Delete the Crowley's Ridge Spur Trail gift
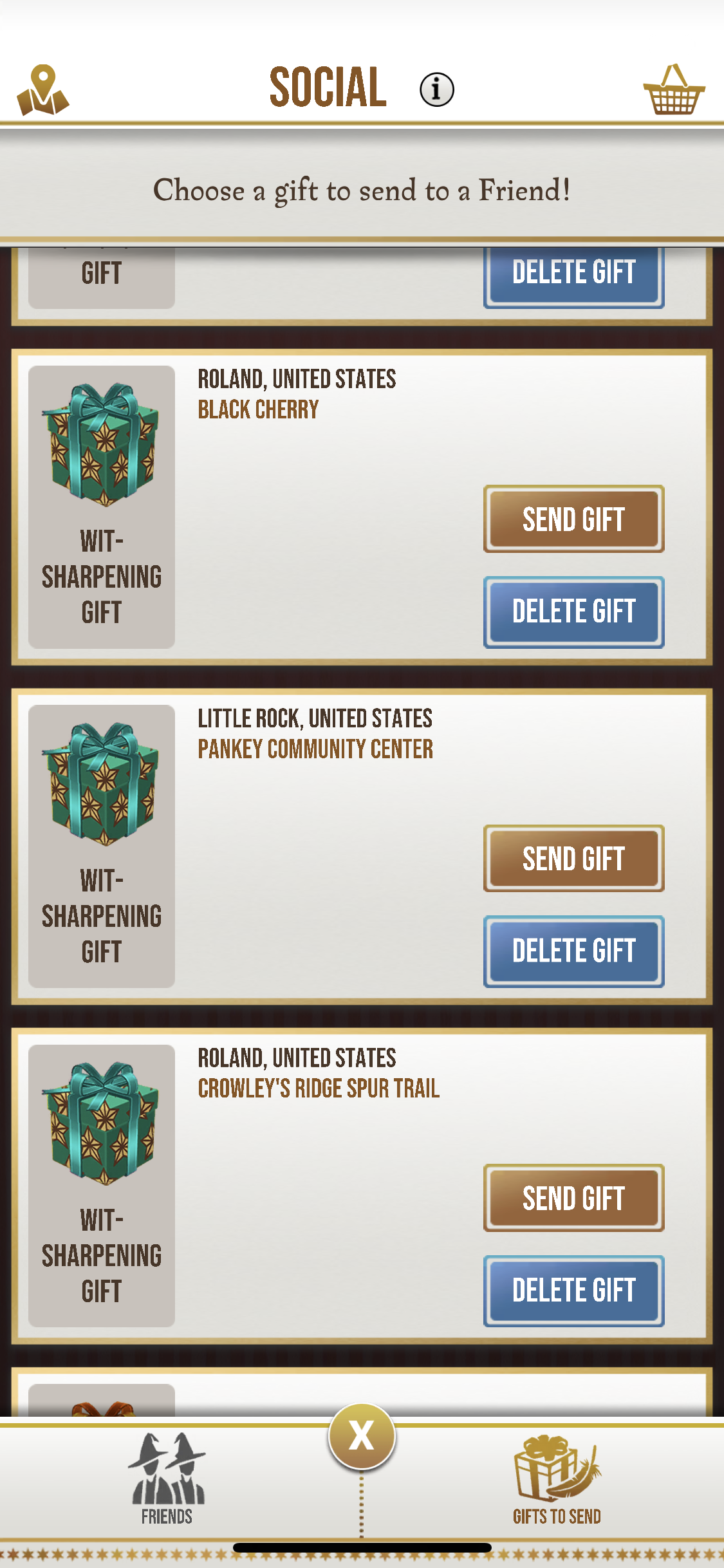Viewport: 724px width, 1568px height. 573,1290
